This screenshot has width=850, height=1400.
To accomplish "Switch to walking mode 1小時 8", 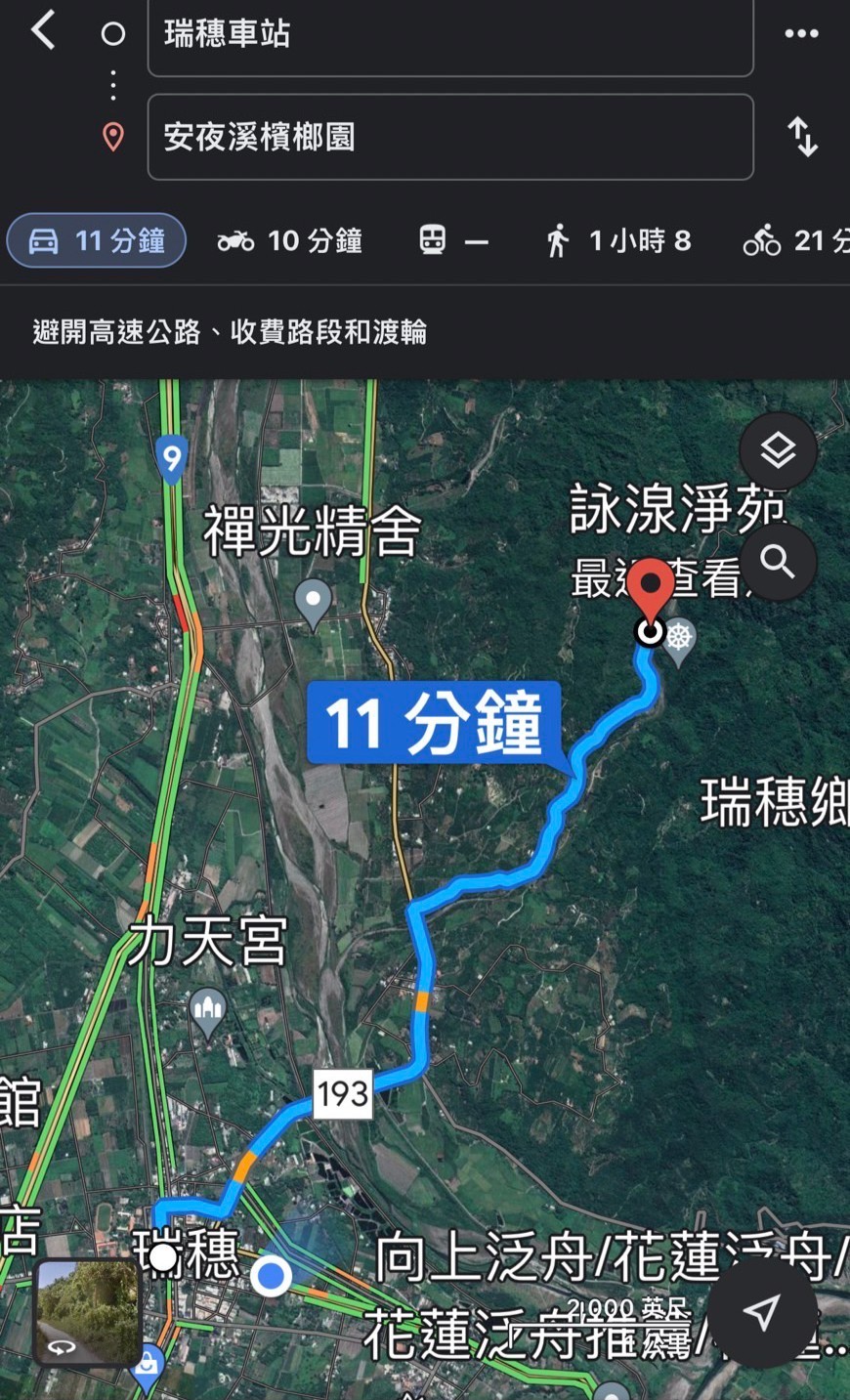I will coord(618,240).
